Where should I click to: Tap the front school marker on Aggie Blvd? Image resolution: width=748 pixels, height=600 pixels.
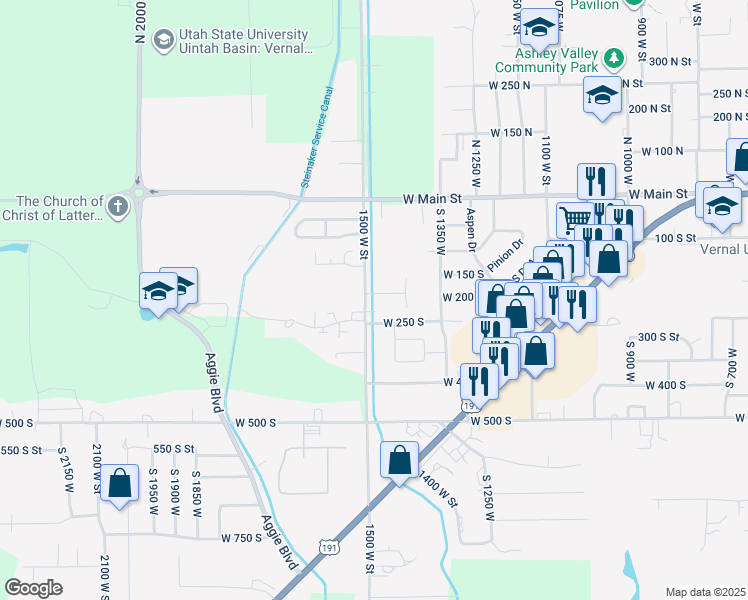click(158, 292)
